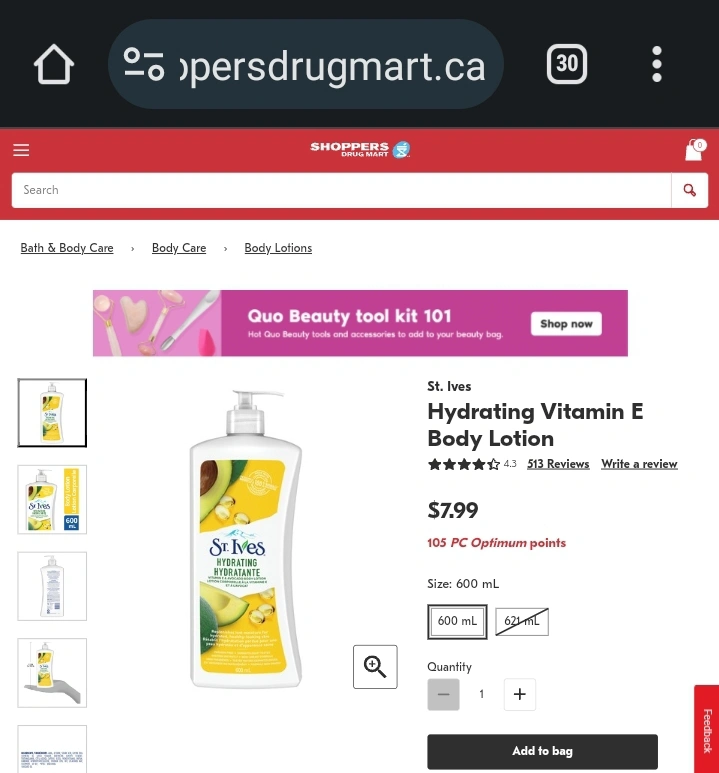
Task: Go to Bath & Body Care breadcrumb
Action: (x=67, y=248)
